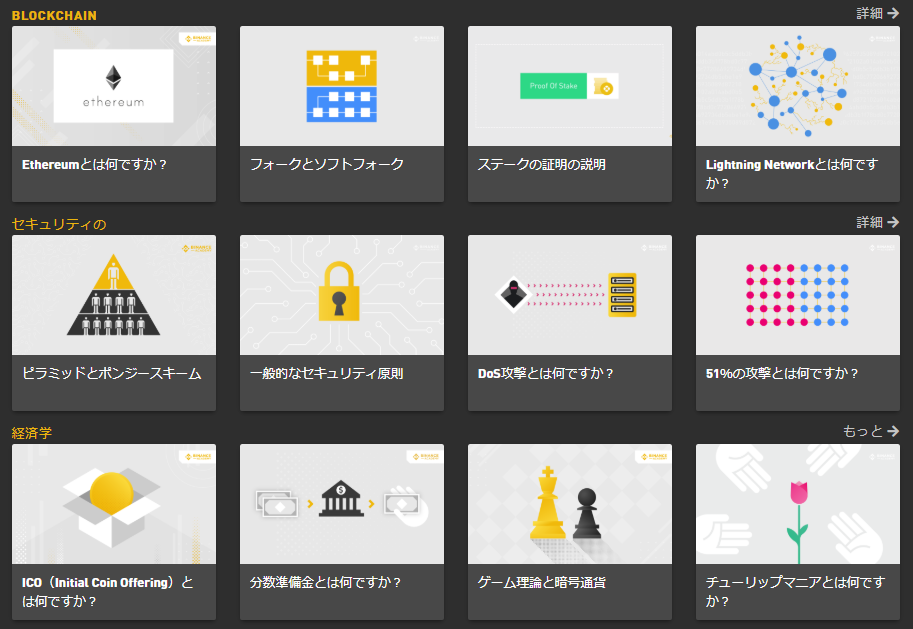Open 'DoS攻撃とは何ですか？' article
913x629 pixels.
pos(569,322)
